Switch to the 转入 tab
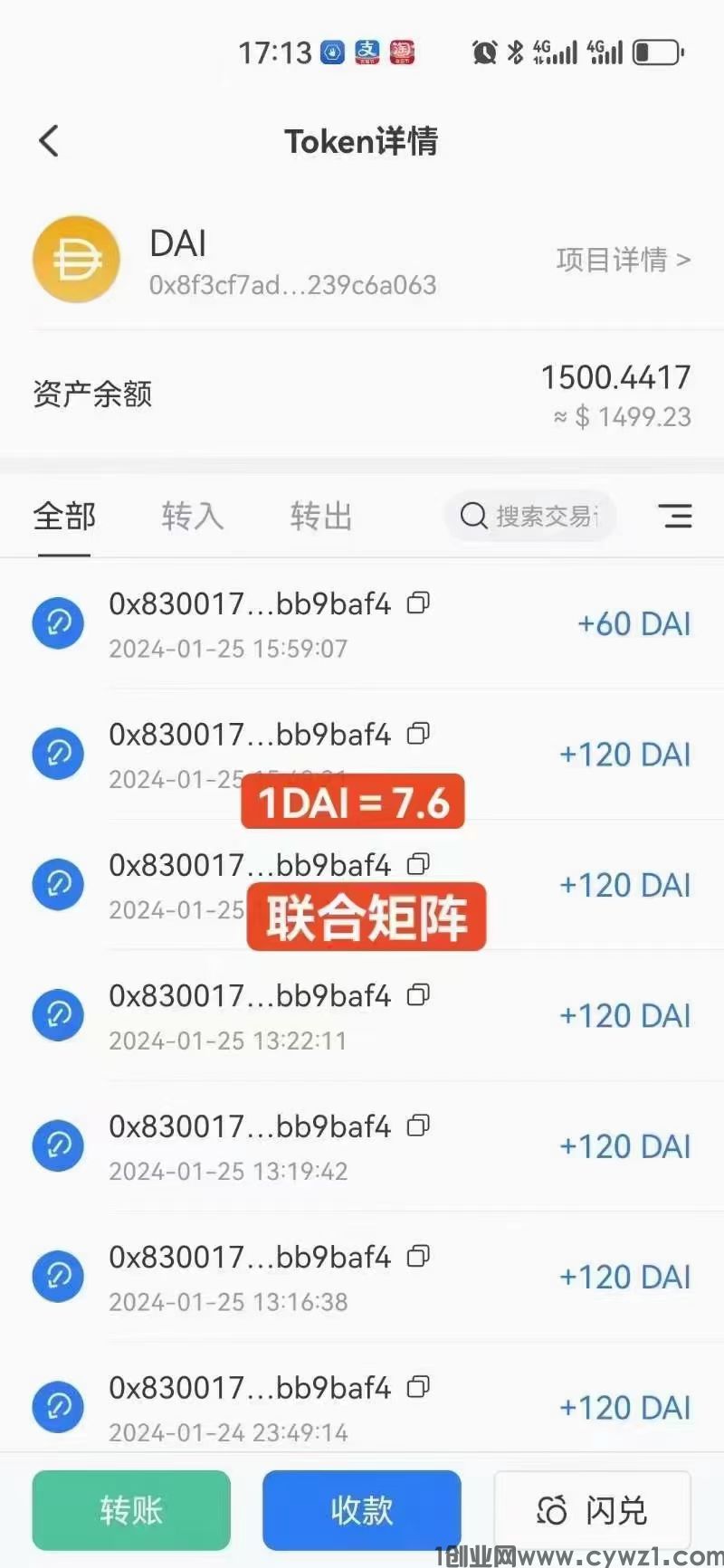 click(192, 516)
